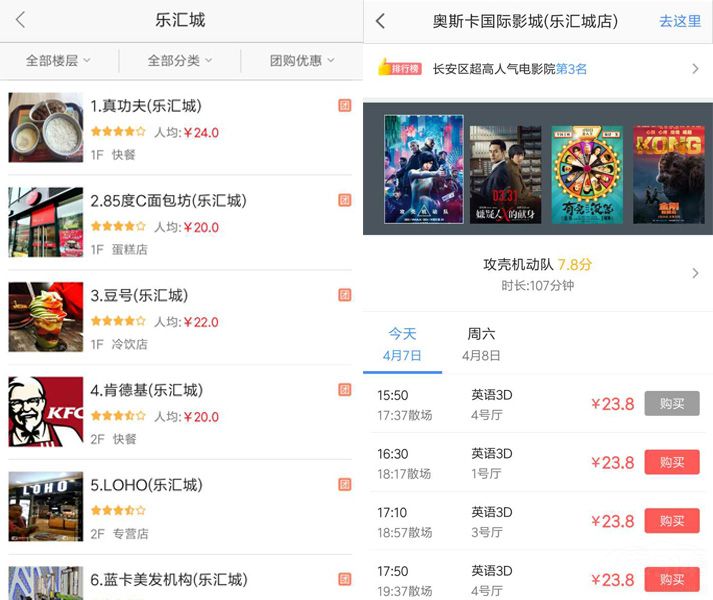Open the 85度C面包坊 listing
Screen dimensions: 713x600
point(180,222)
